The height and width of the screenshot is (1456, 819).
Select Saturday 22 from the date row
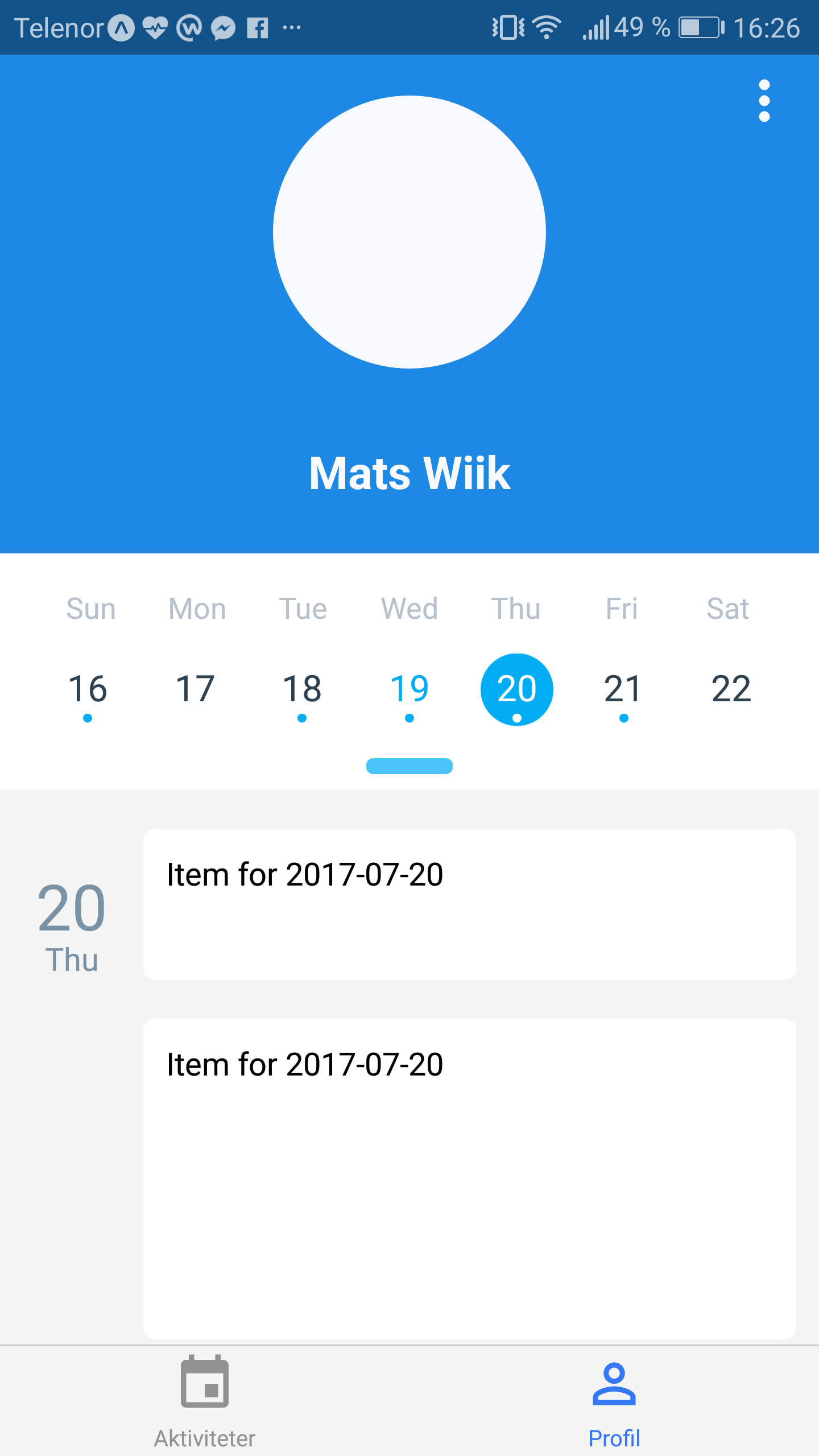(730, 689)
